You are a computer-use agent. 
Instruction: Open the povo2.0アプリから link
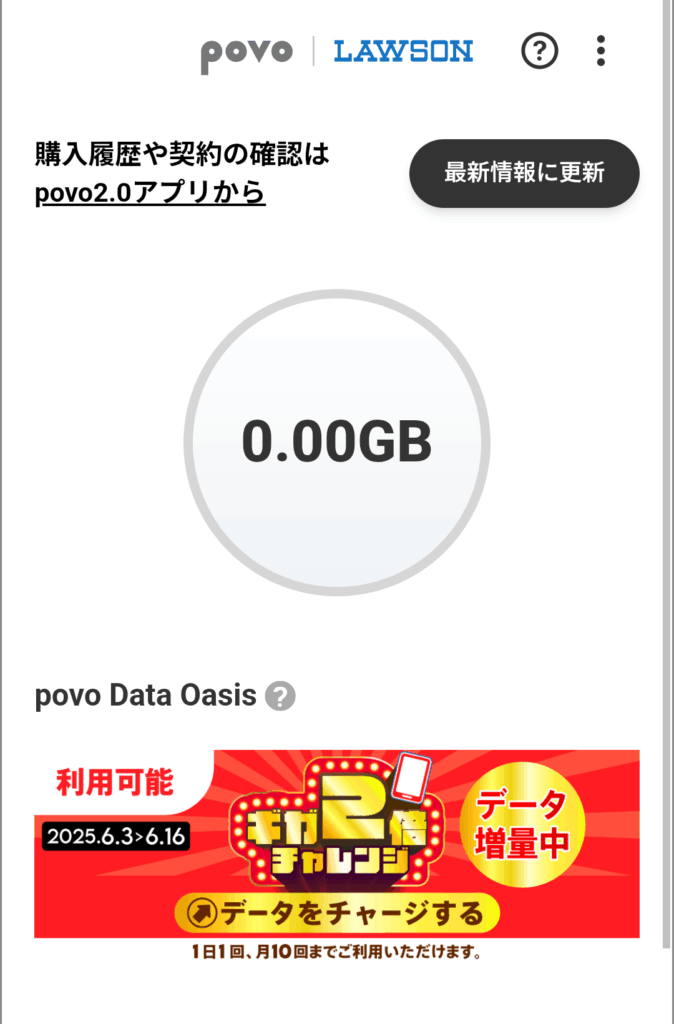coord(150,192)
